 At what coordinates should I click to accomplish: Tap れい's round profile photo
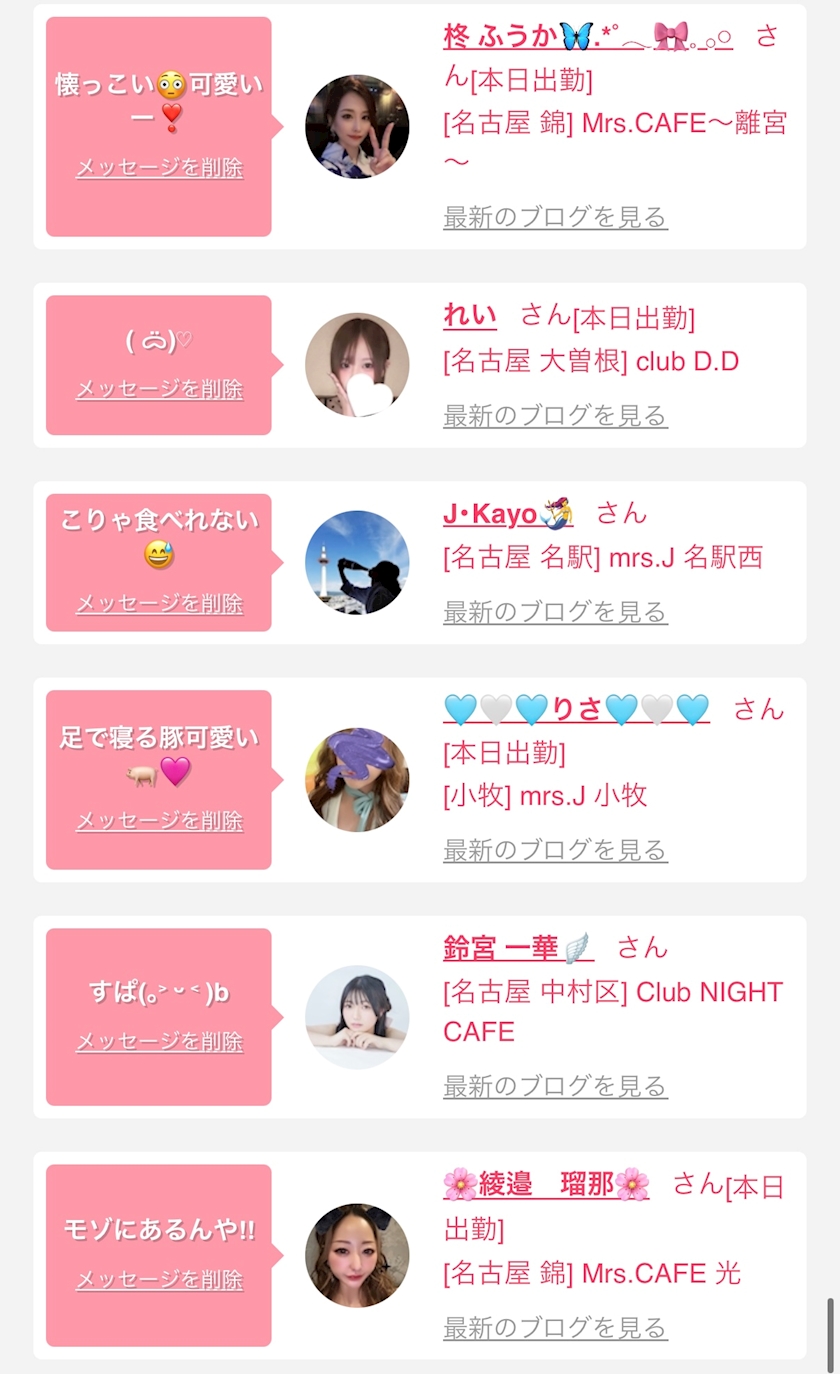tap(357, 365)
